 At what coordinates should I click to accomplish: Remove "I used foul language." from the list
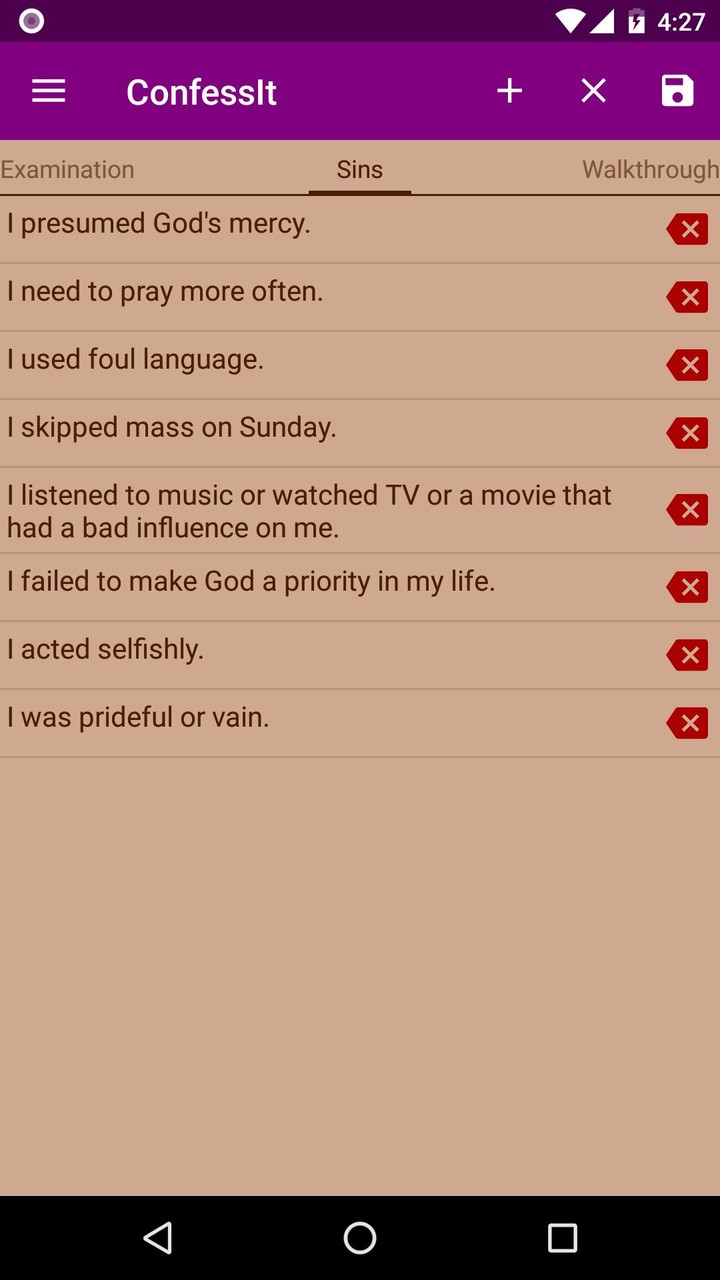click(687, 364)
